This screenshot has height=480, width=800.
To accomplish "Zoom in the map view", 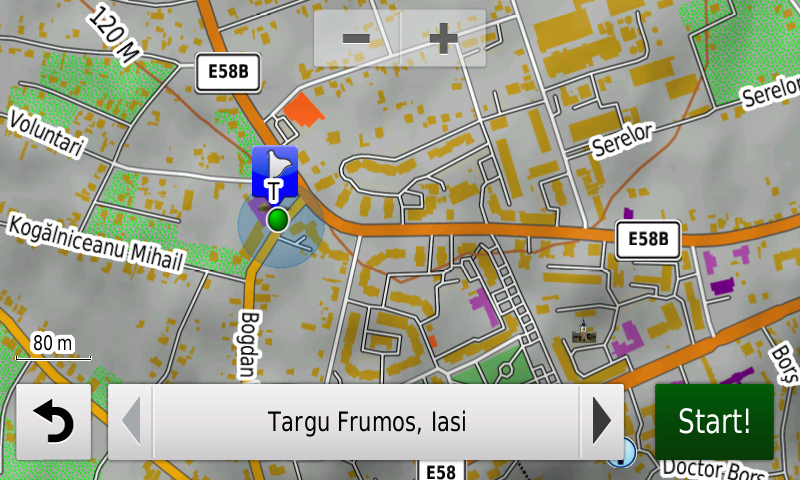I will [x=443, y=39].
